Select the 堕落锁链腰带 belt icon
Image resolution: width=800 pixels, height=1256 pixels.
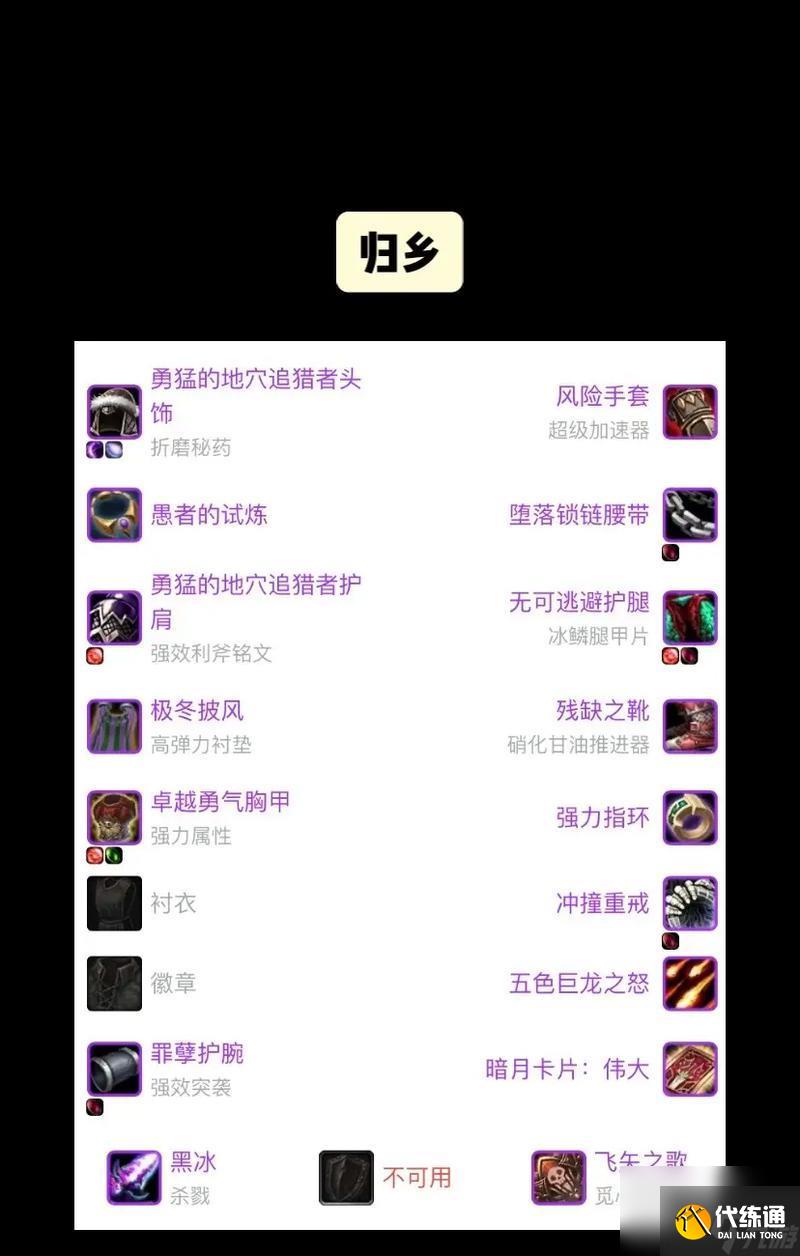[689, 515]
